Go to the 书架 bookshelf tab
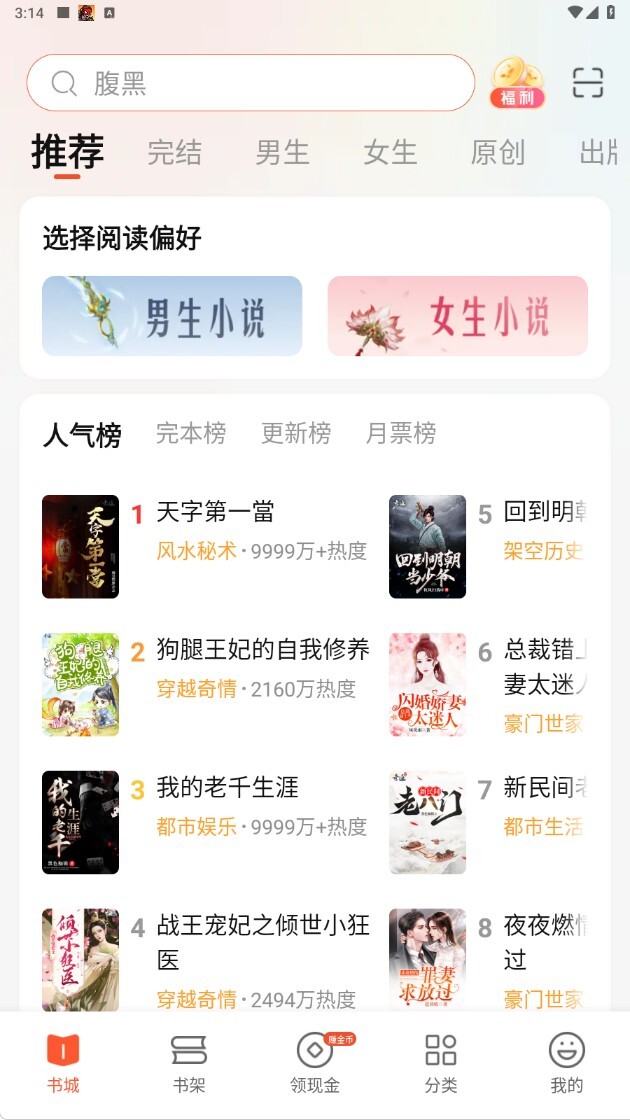The image size is (630, 1120). 189,1064
